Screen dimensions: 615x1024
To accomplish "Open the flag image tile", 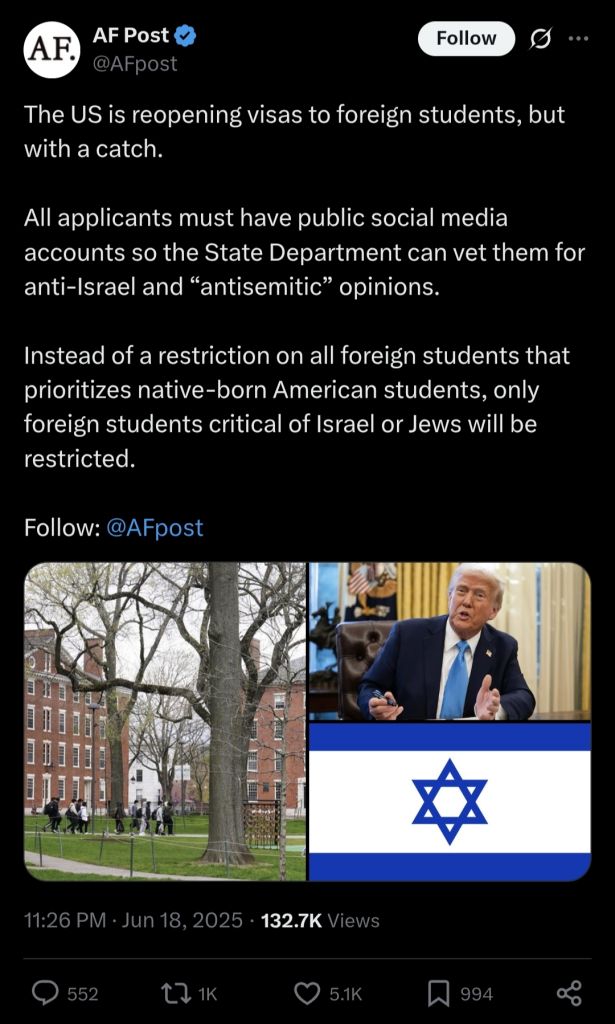I will [x=450, y=802].
